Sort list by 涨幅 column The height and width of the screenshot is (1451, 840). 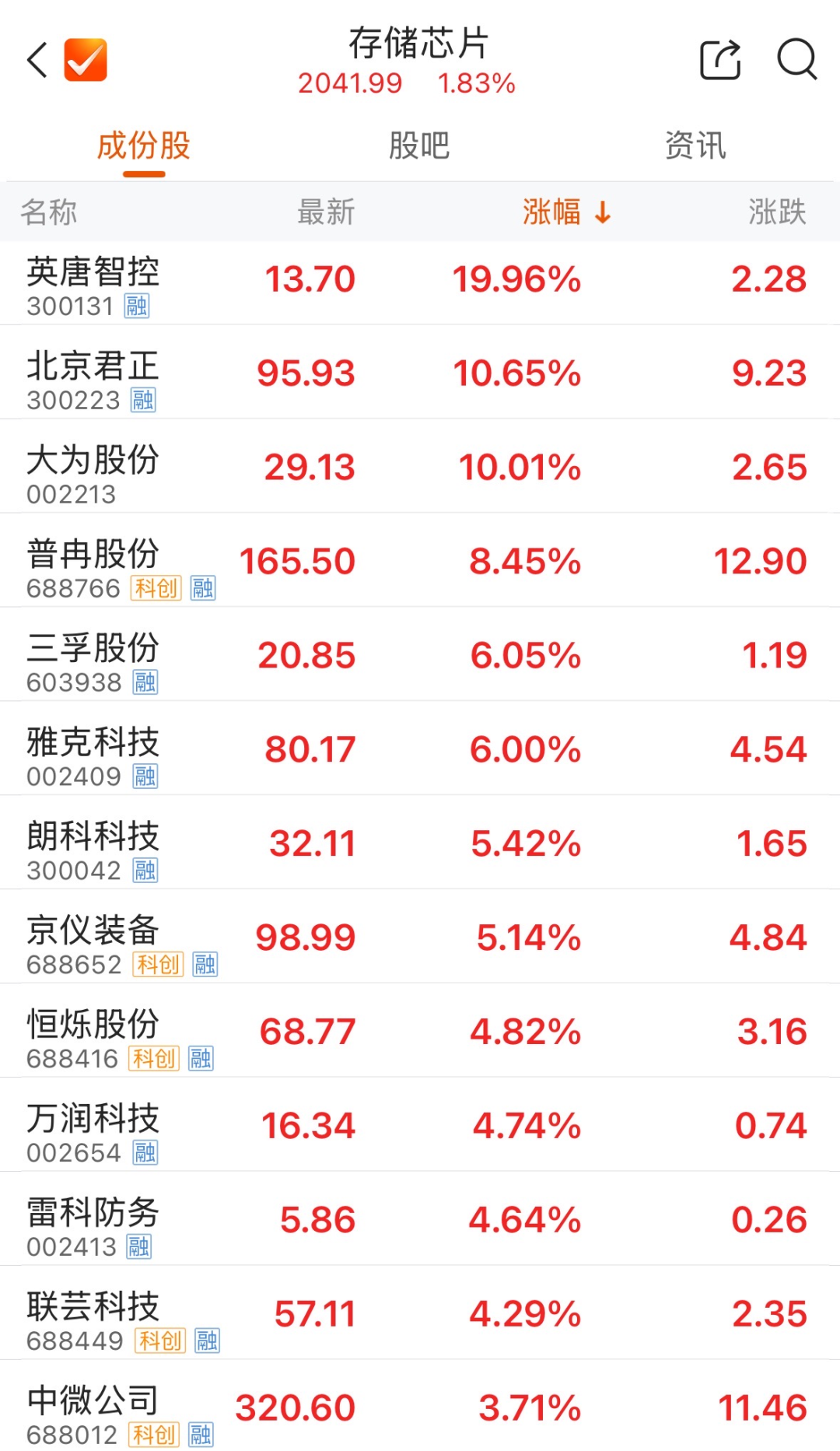565,212
